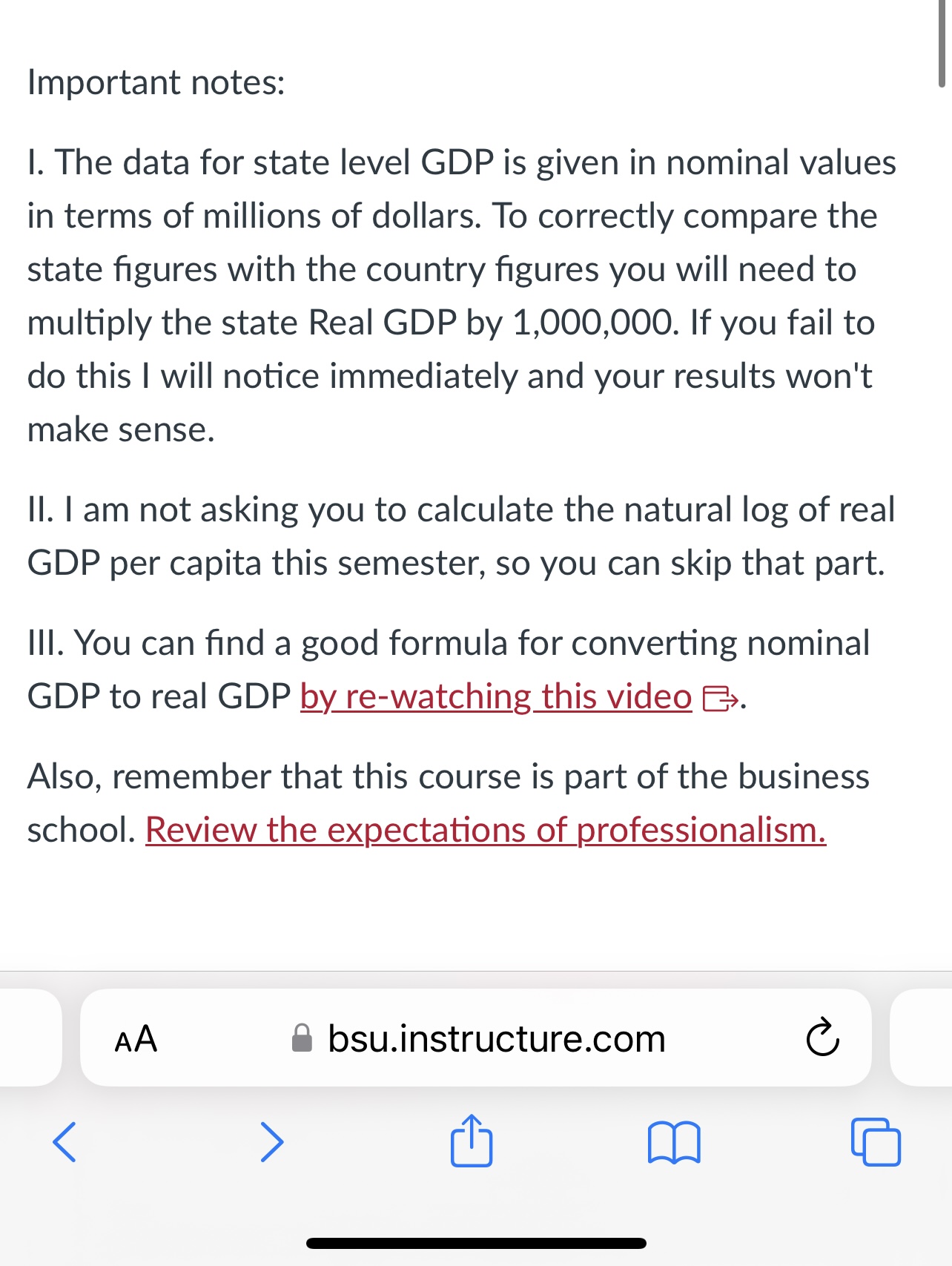Review the expectations of professionalism link

point(485,830)
